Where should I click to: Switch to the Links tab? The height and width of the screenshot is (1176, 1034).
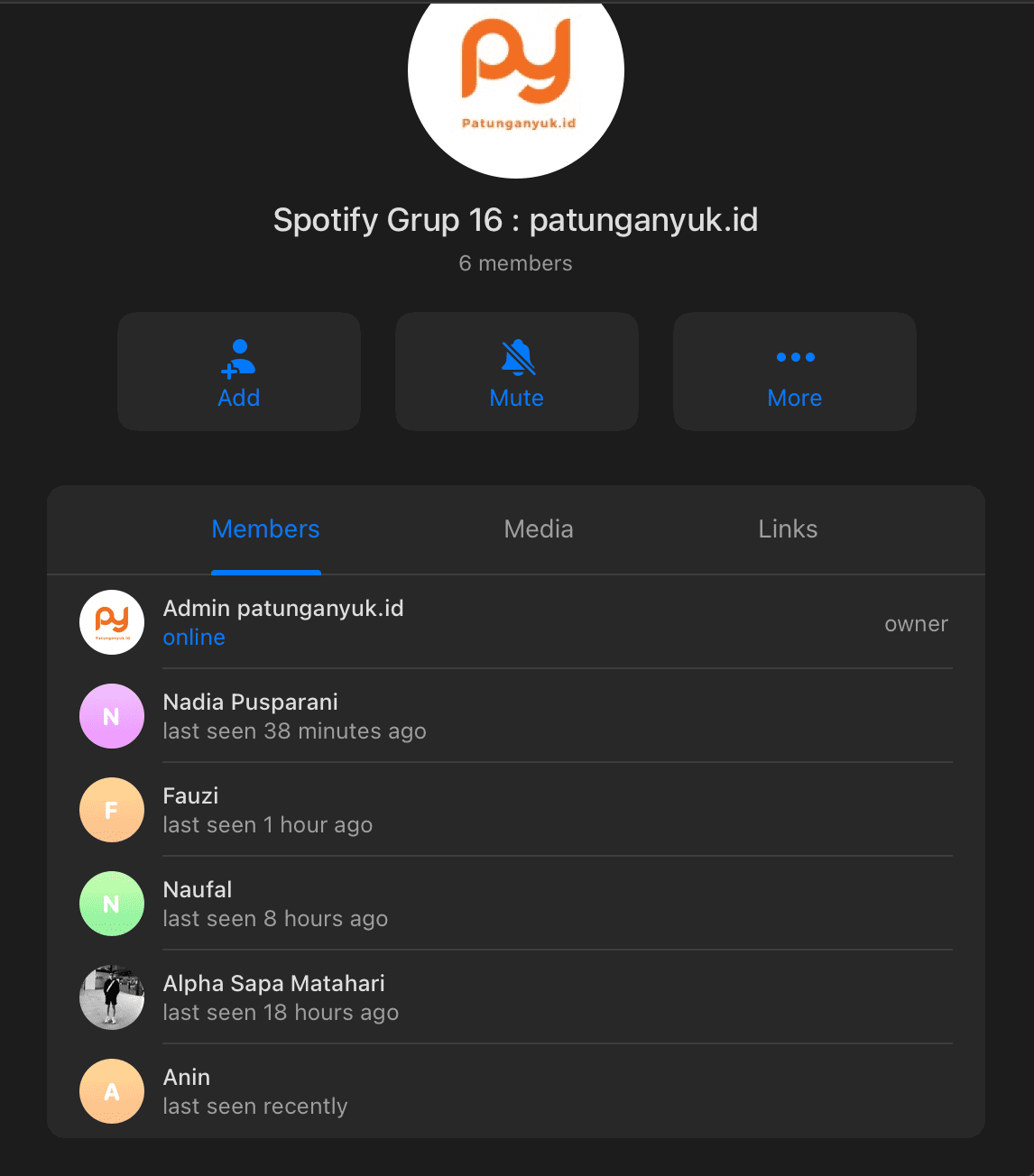788,529
